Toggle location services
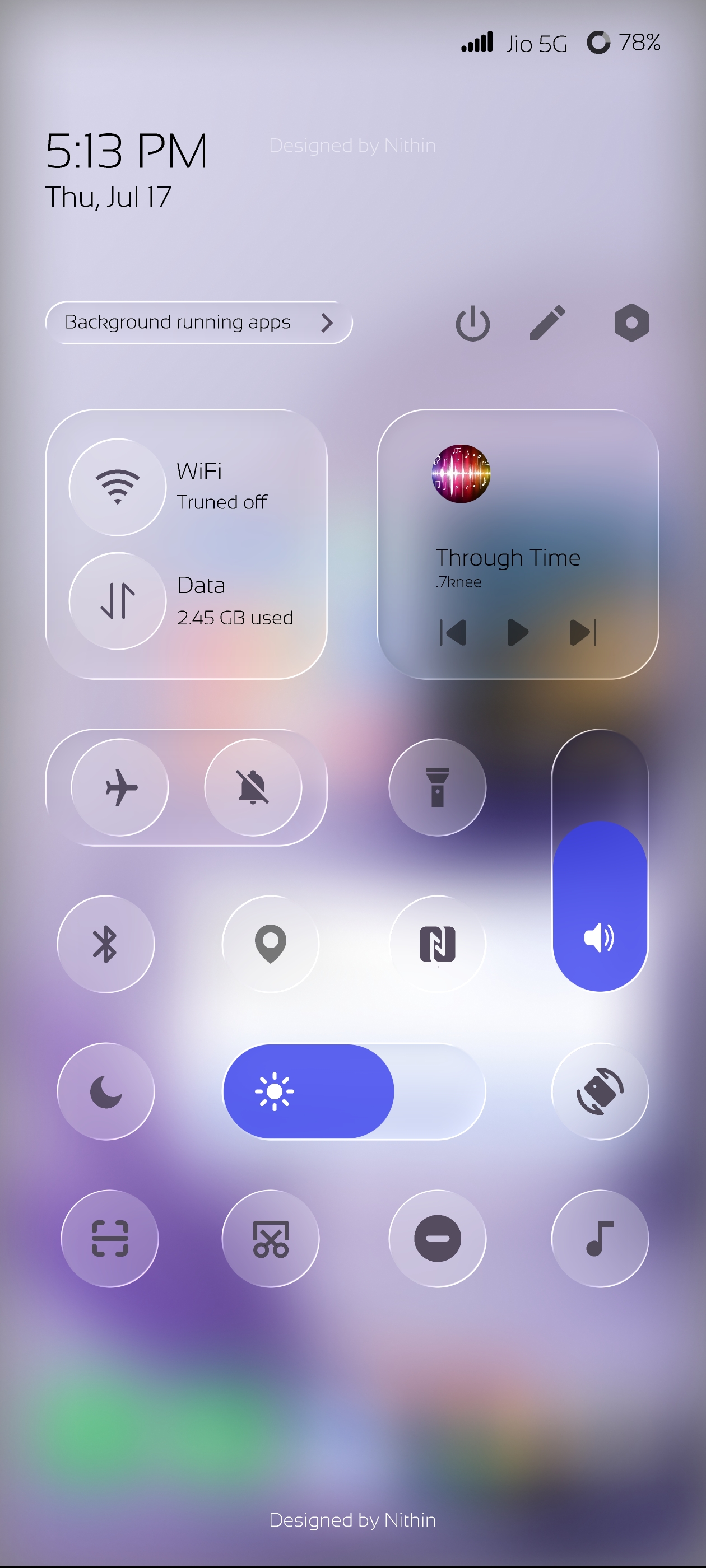706x1568 pixels. 271,944
